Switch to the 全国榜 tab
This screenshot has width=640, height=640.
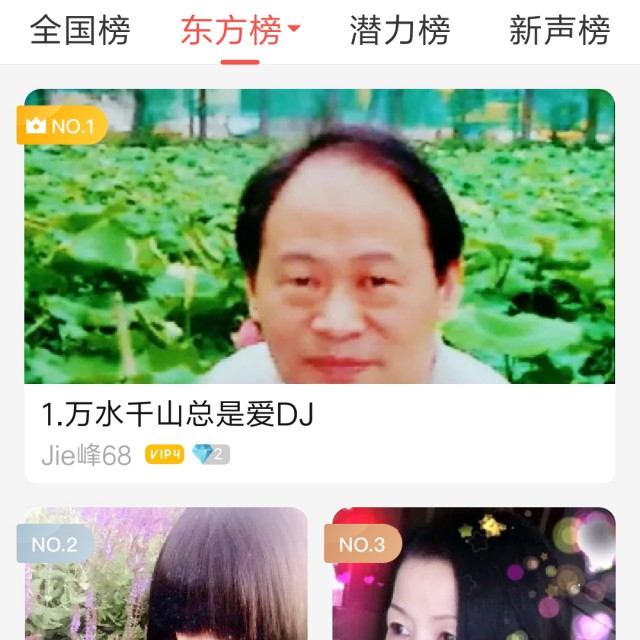(80, 30)
